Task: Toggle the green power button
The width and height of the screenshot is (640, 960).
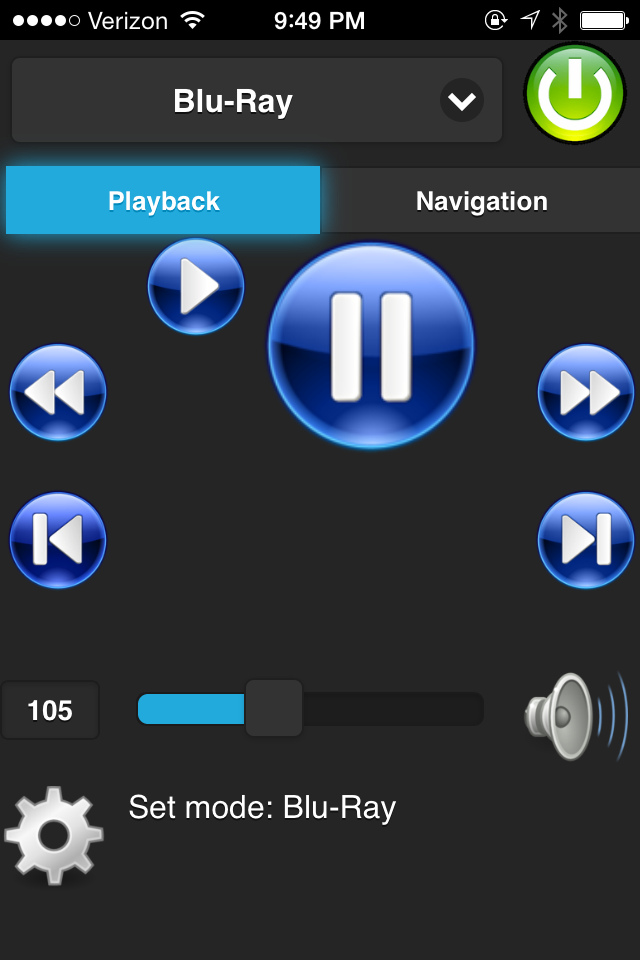Action: point(575,94)
